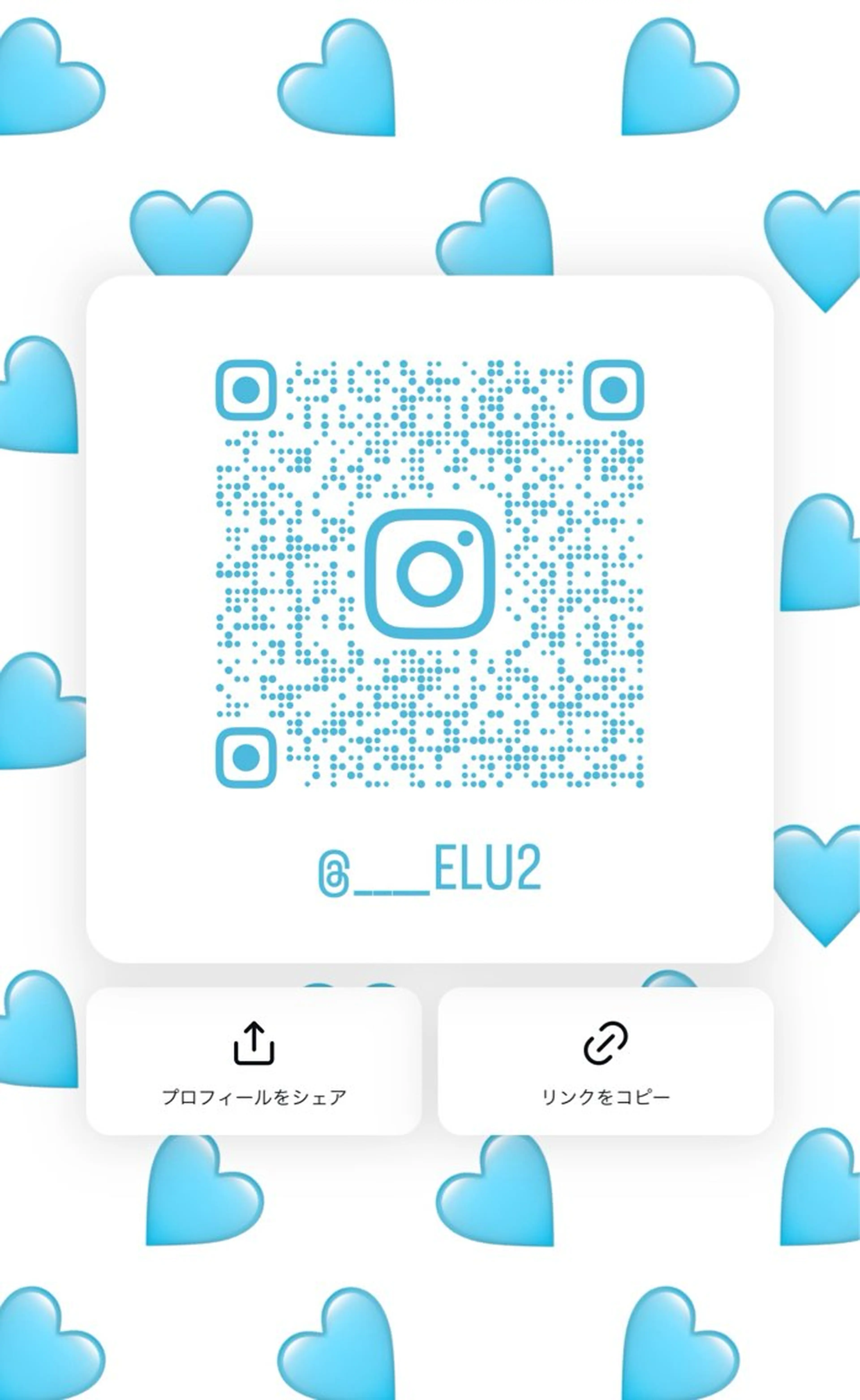Copy profile link with リンクをコピー
This screenshot has width=860, height=1400.
point(606,1062)
